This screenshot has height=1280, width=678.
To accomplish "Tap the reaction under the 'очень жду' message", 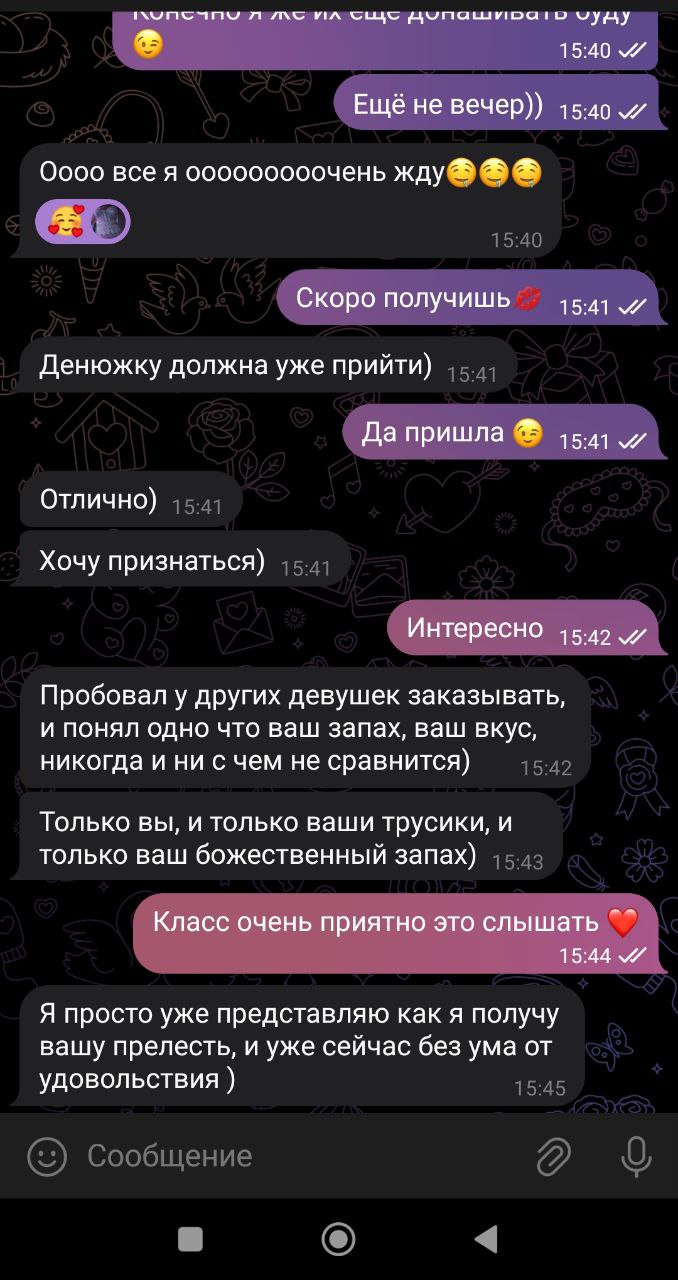I will click(x=83, y=222).
